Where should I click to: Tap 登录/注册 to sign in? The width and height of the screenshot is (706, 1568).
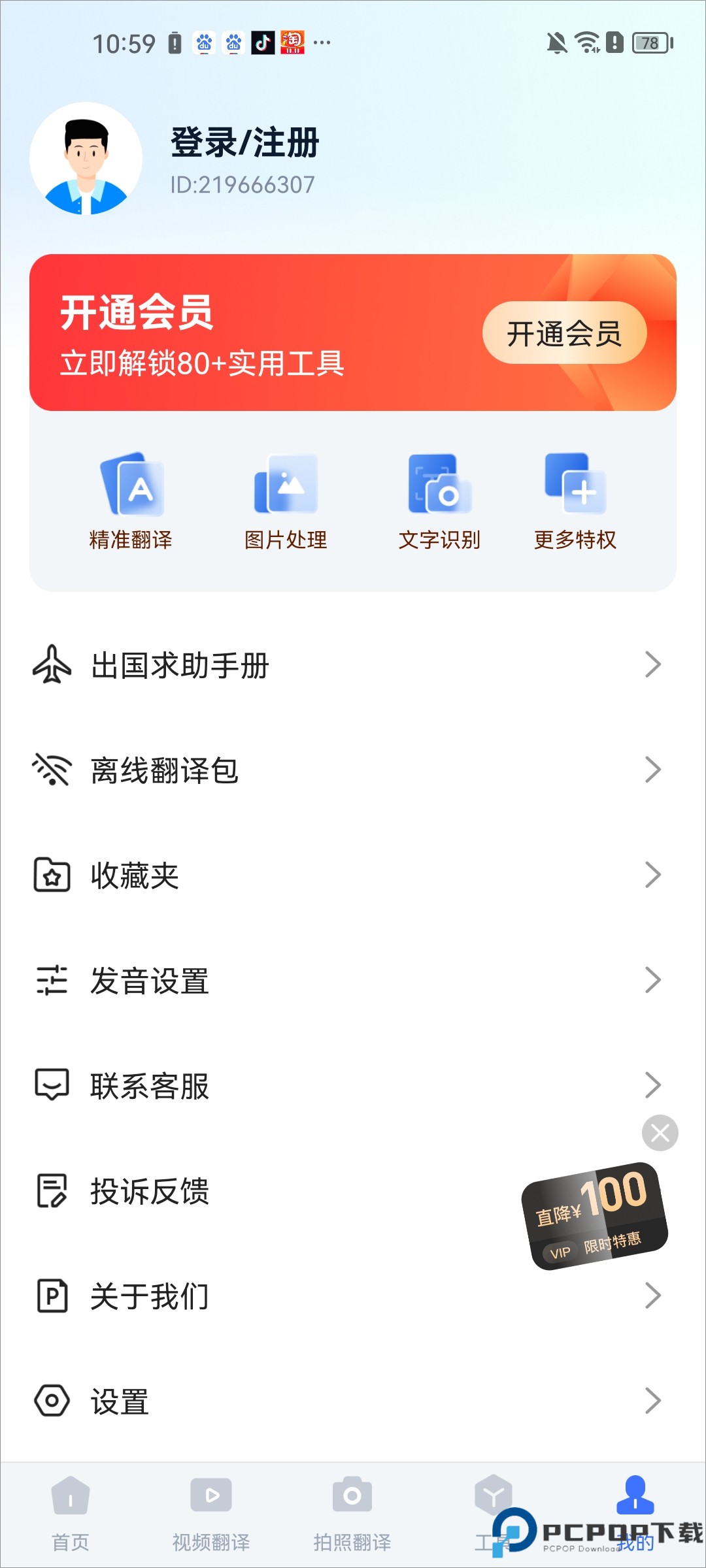(244, 145)
